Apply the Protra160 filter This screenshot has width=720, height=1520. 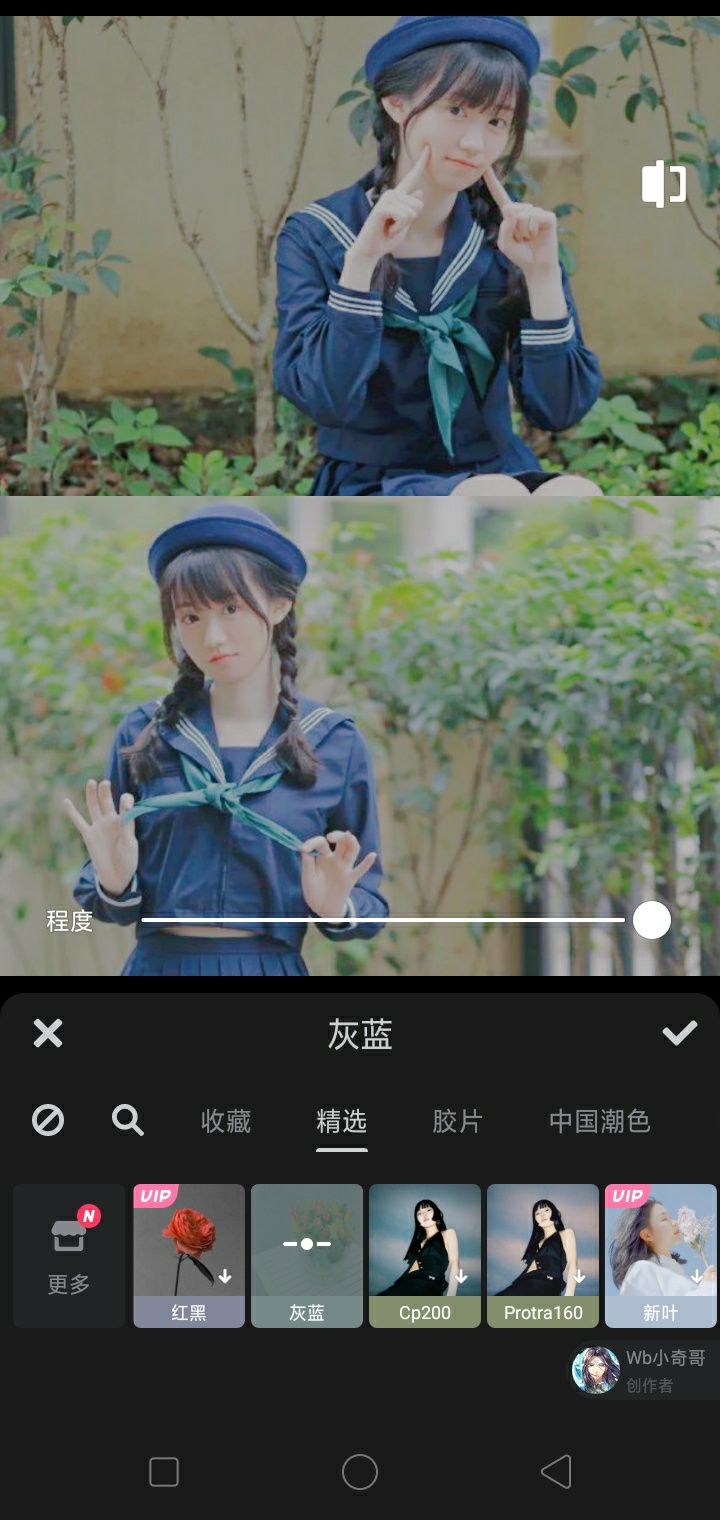pos(543,1255)
